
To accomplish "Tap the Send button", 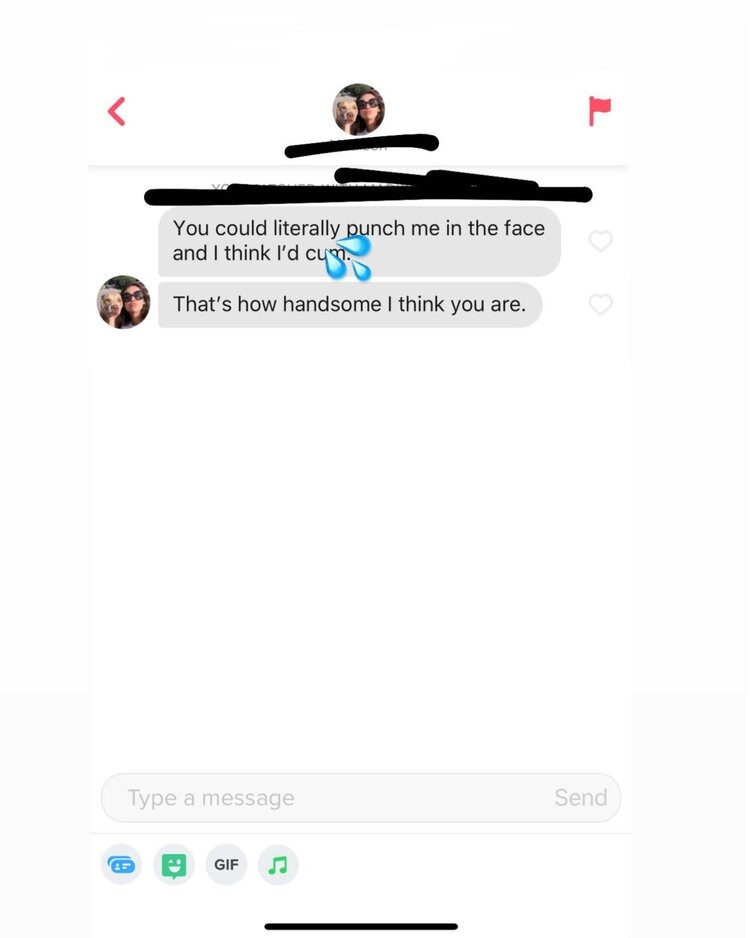I will 580,797.
